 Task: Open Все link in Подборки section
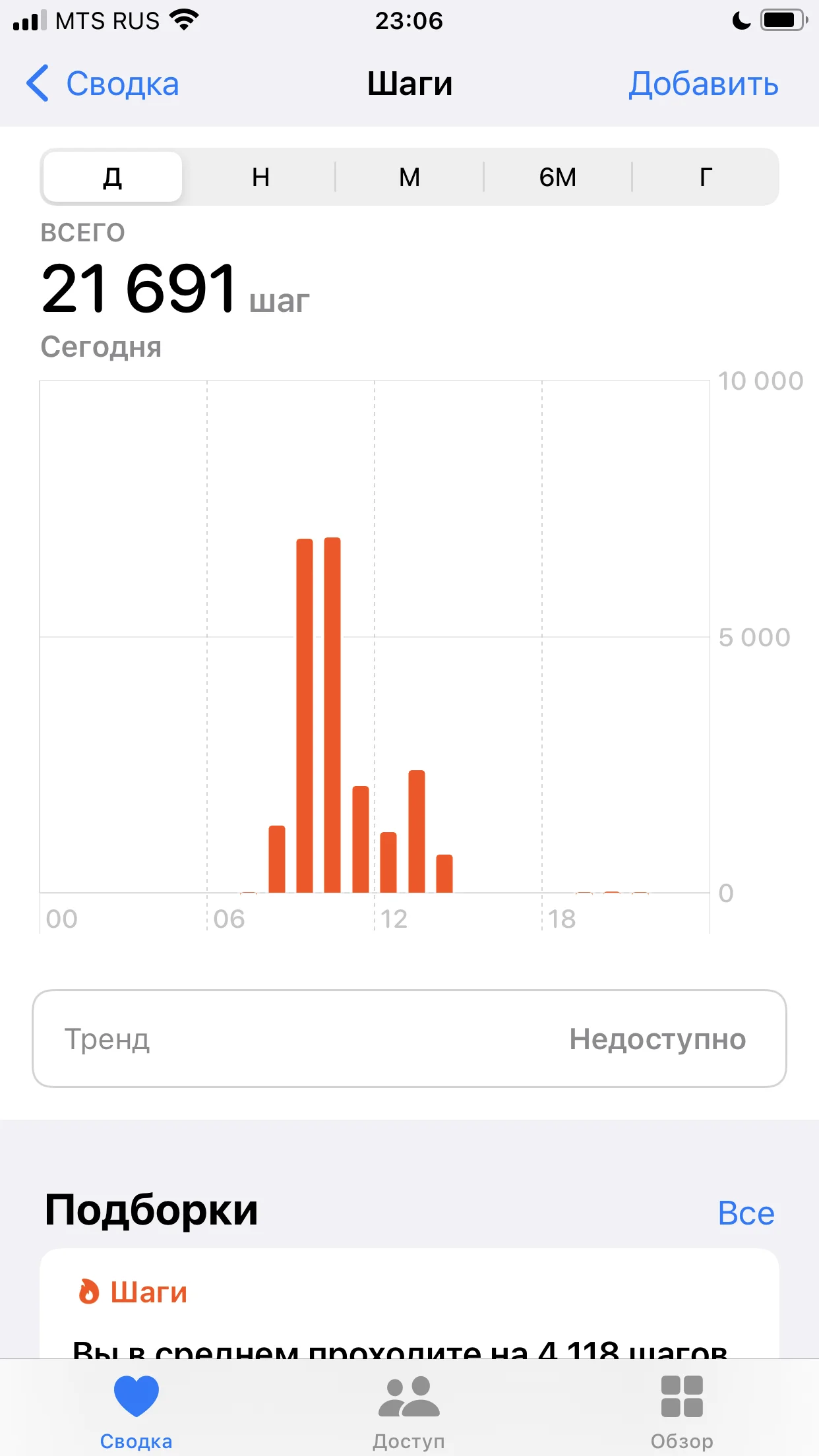click(747, 1212)
